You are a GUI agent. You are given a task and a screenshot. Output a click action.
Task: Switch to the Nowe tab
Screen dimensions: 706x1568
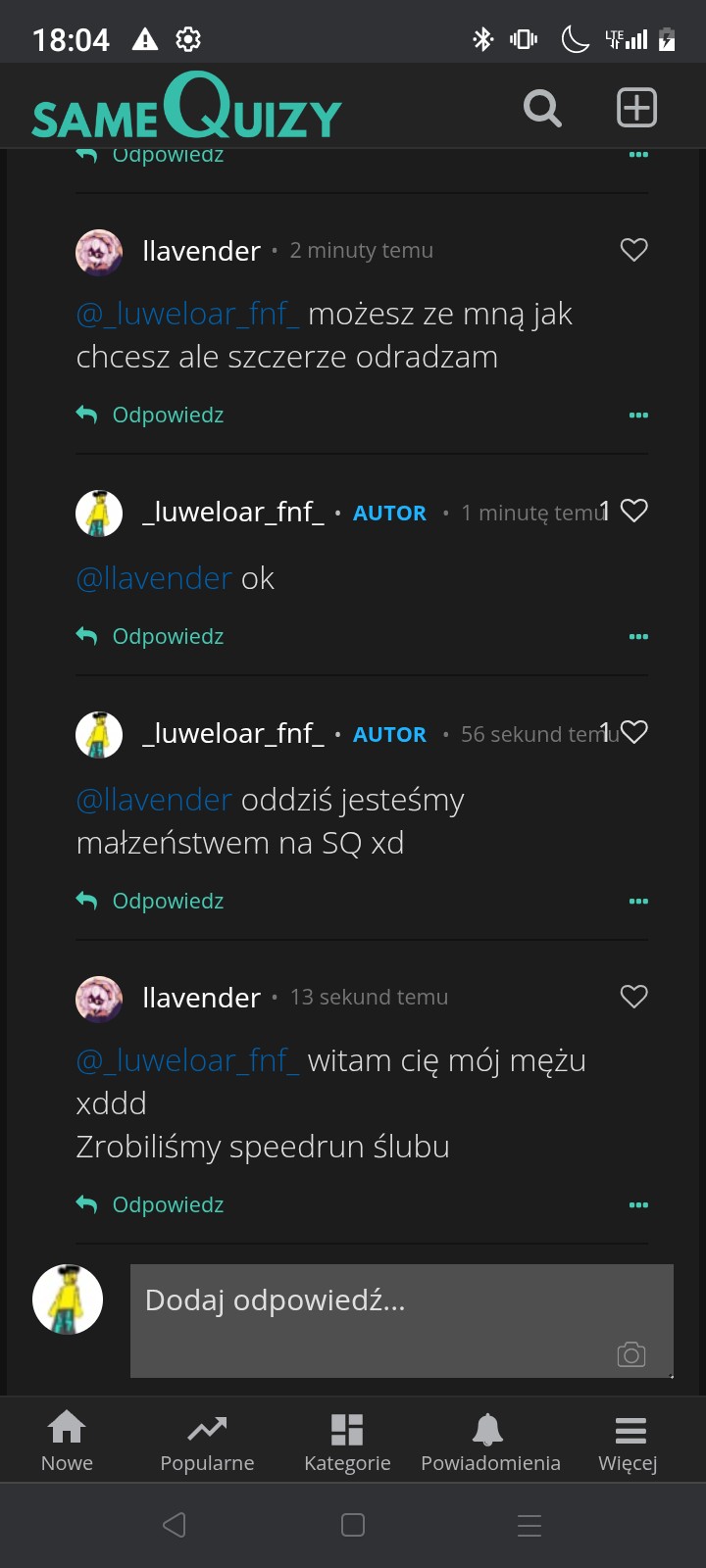[x=67, y=1442]
